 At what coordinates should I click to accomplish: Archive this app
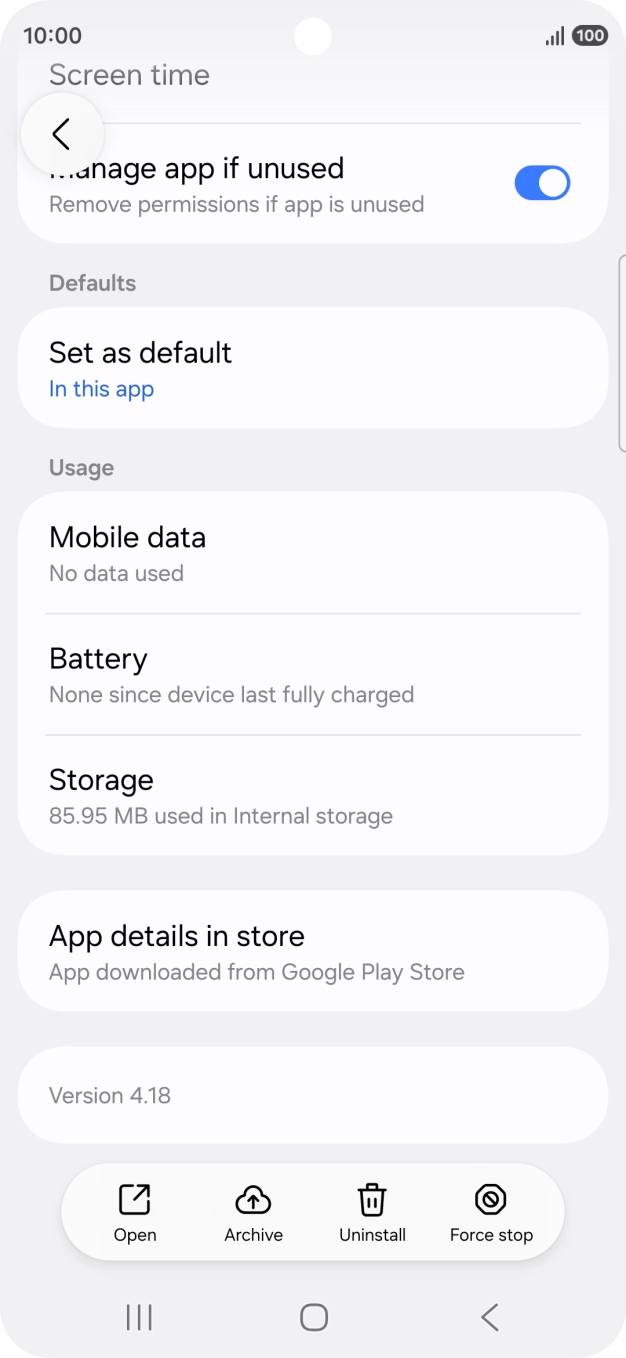(253, 1213)
